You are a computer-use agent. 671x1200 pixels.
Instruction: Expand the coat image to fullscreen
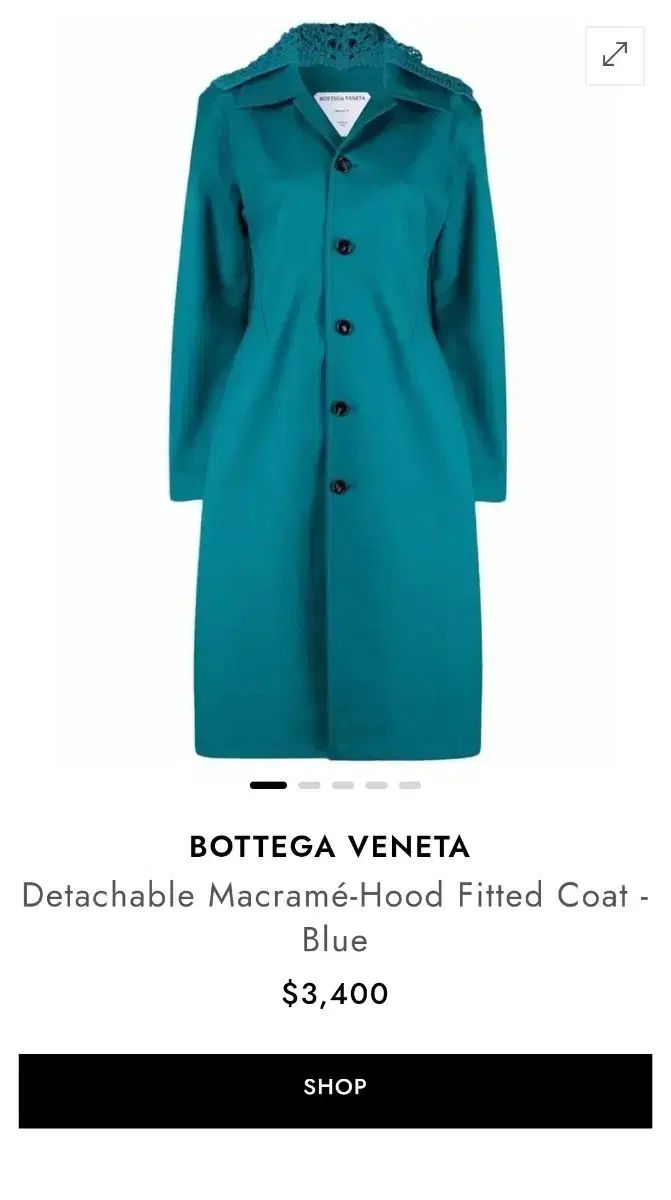click(x=614, y=55)
